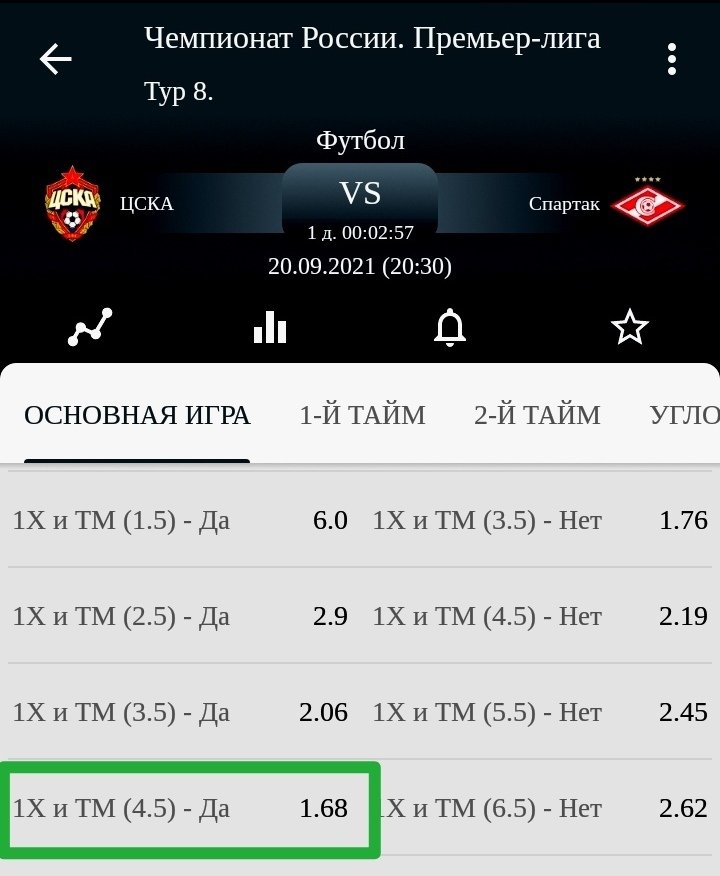Bet on 1Х и ТМ (4.5) - Да at 1.68
The image size is (720, 876).
point(181,808)
